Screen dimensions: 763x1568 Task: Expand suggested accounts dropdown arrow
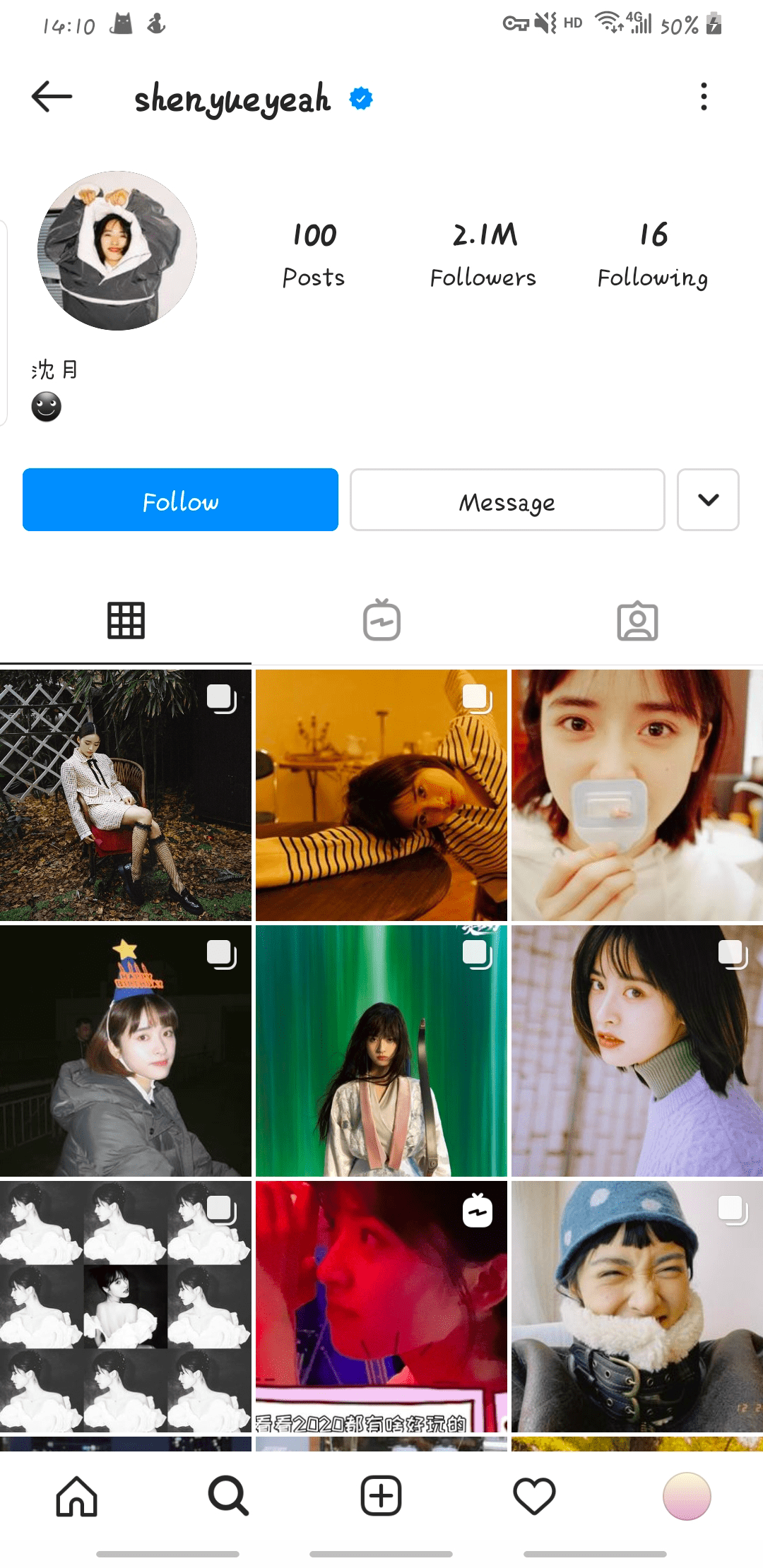[x=708, y=500]
